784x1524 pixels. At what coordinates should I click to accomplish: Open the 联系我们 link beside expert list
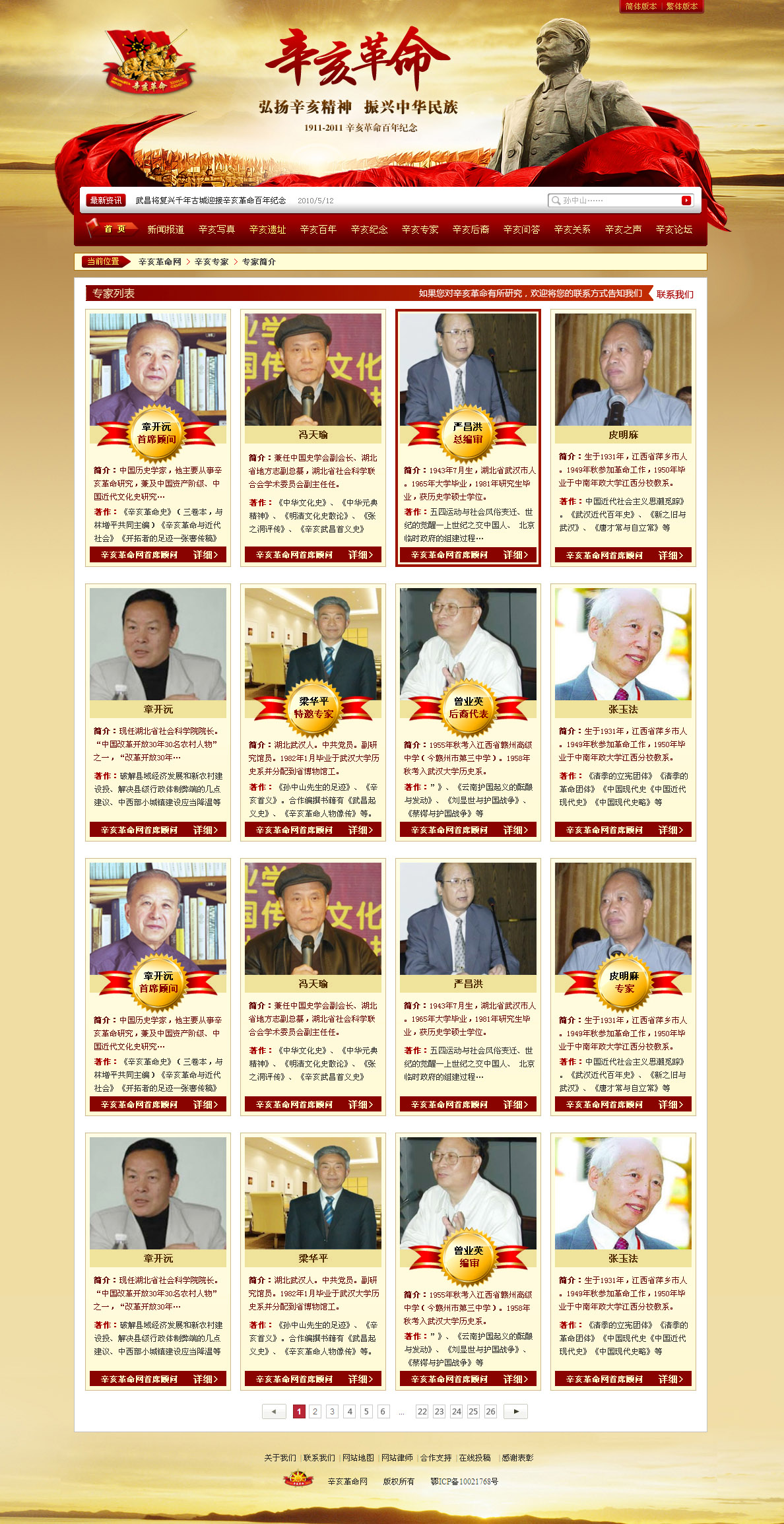pyautogui.click(x=674, y=294)
